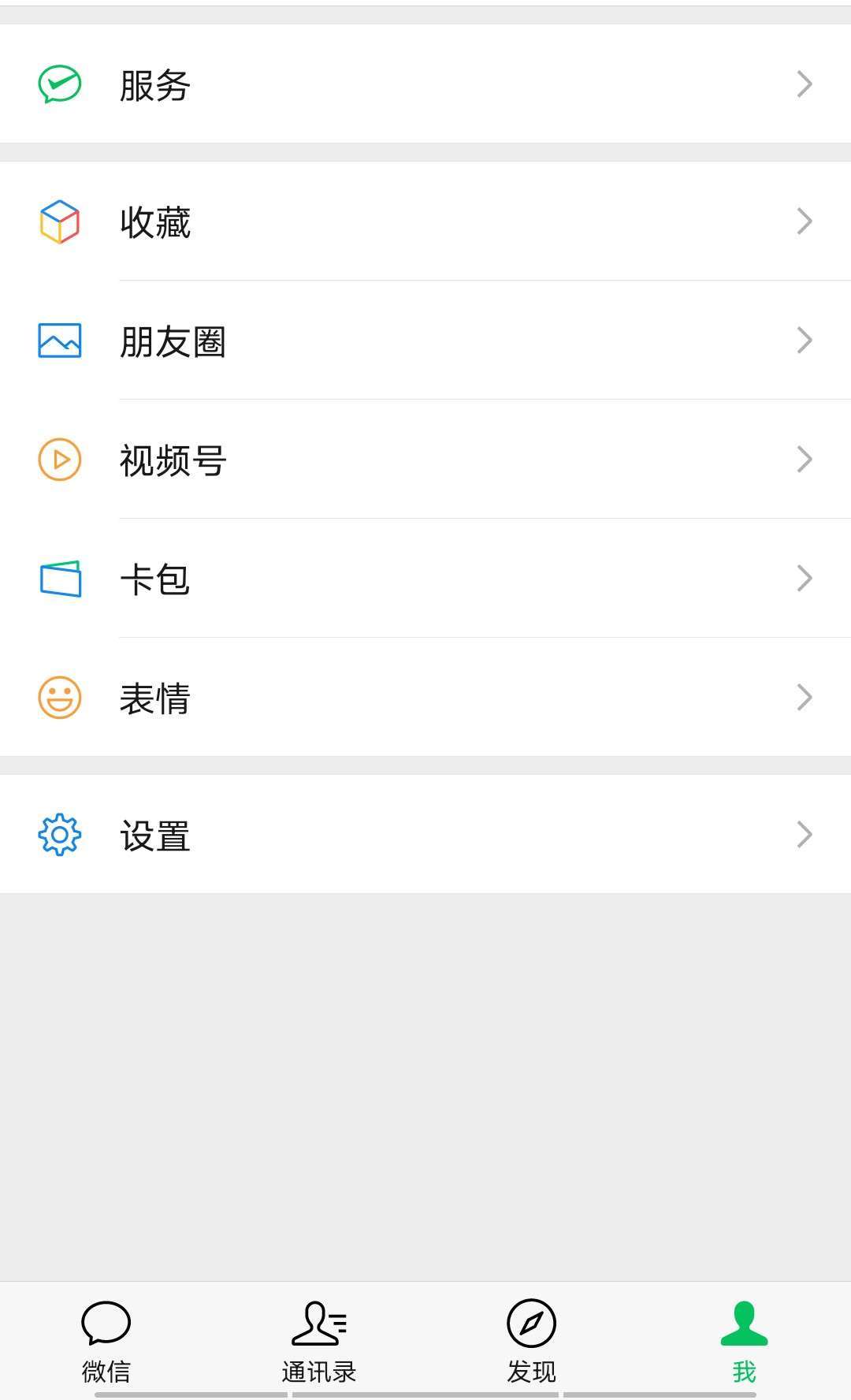Open 设置 (Settings)
Viewport: 851px width, 1400px height.
(x=425, y=835)
